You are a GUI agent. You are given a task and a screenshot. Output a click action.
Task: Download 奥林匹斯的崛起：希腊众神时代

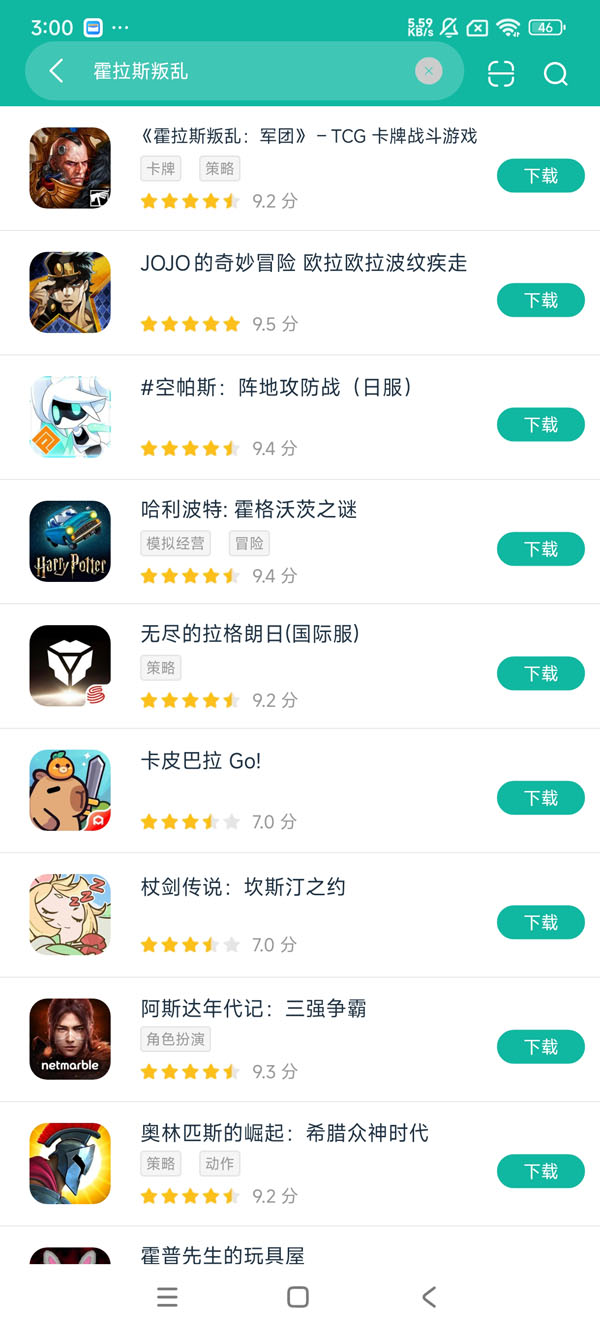pyautogui.click(x=540, y=1171)
